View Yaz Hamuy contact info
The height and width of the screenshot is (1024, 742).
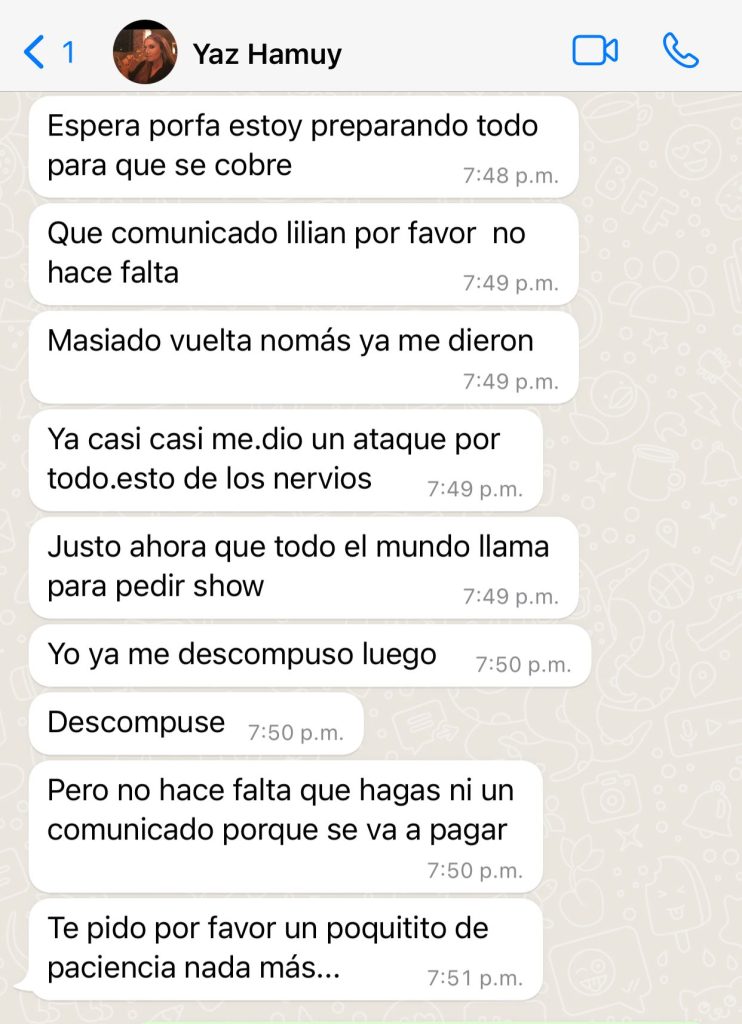(267, 53)
